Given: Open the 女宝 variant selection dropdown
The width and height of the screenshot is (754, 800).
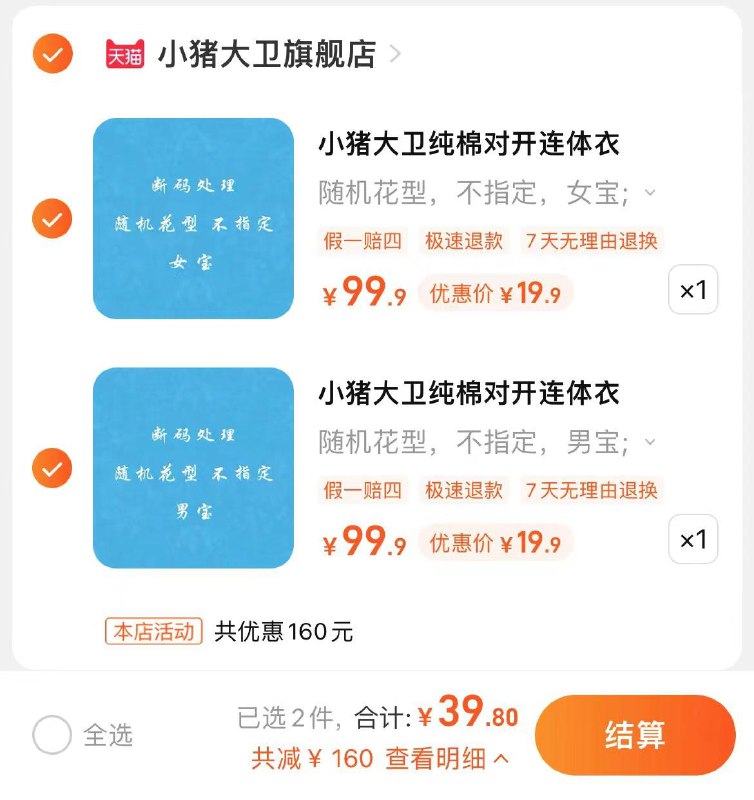Looking at the screenshot, I should pos(651,194).
